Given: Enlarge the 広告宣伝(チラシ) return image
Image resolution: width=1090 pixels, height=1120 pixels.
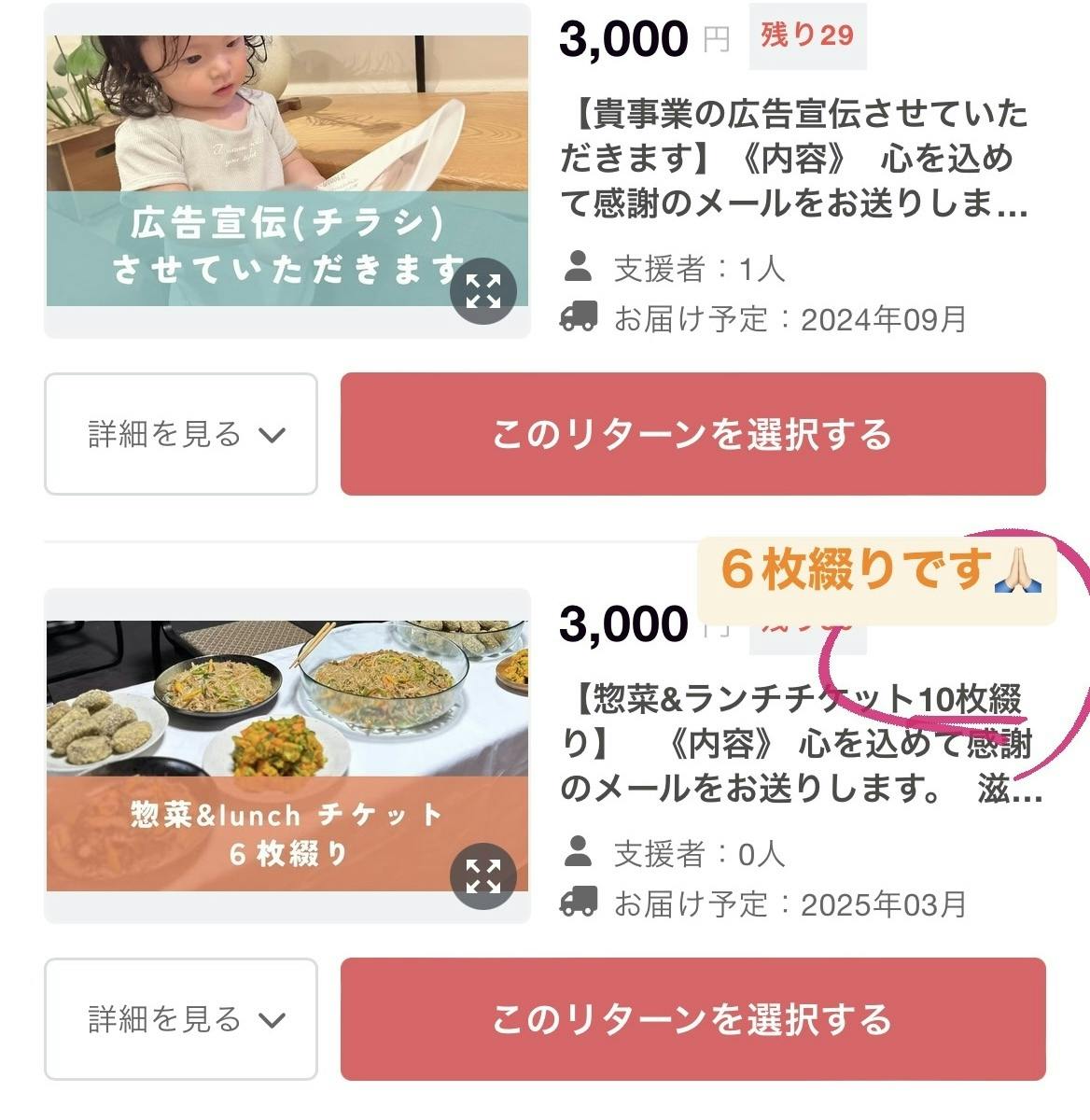Looking at the screenshot, I should tap(482, 291).
